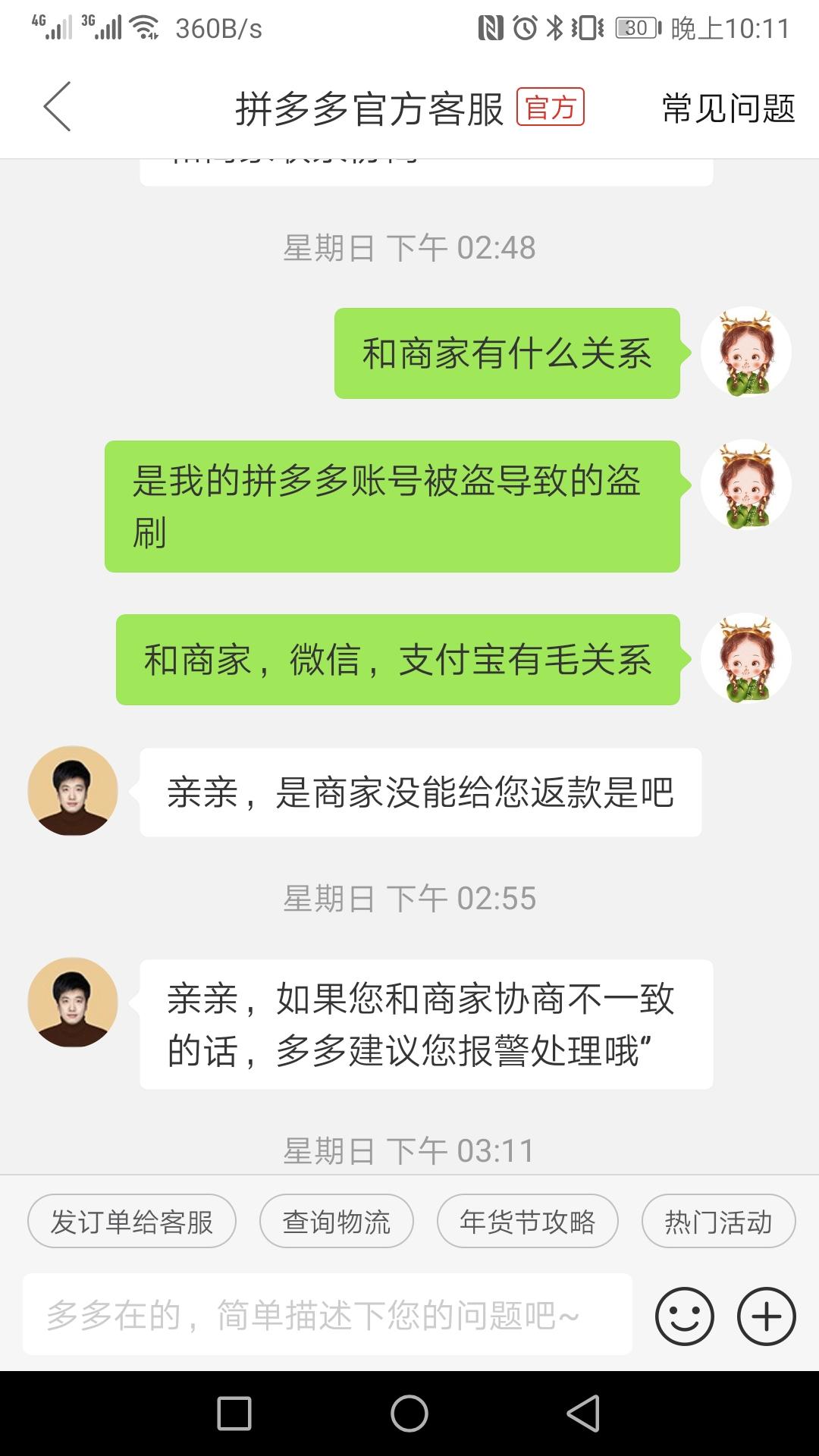
Task: Tap the system home button
Action: (x=409, y=1414)
